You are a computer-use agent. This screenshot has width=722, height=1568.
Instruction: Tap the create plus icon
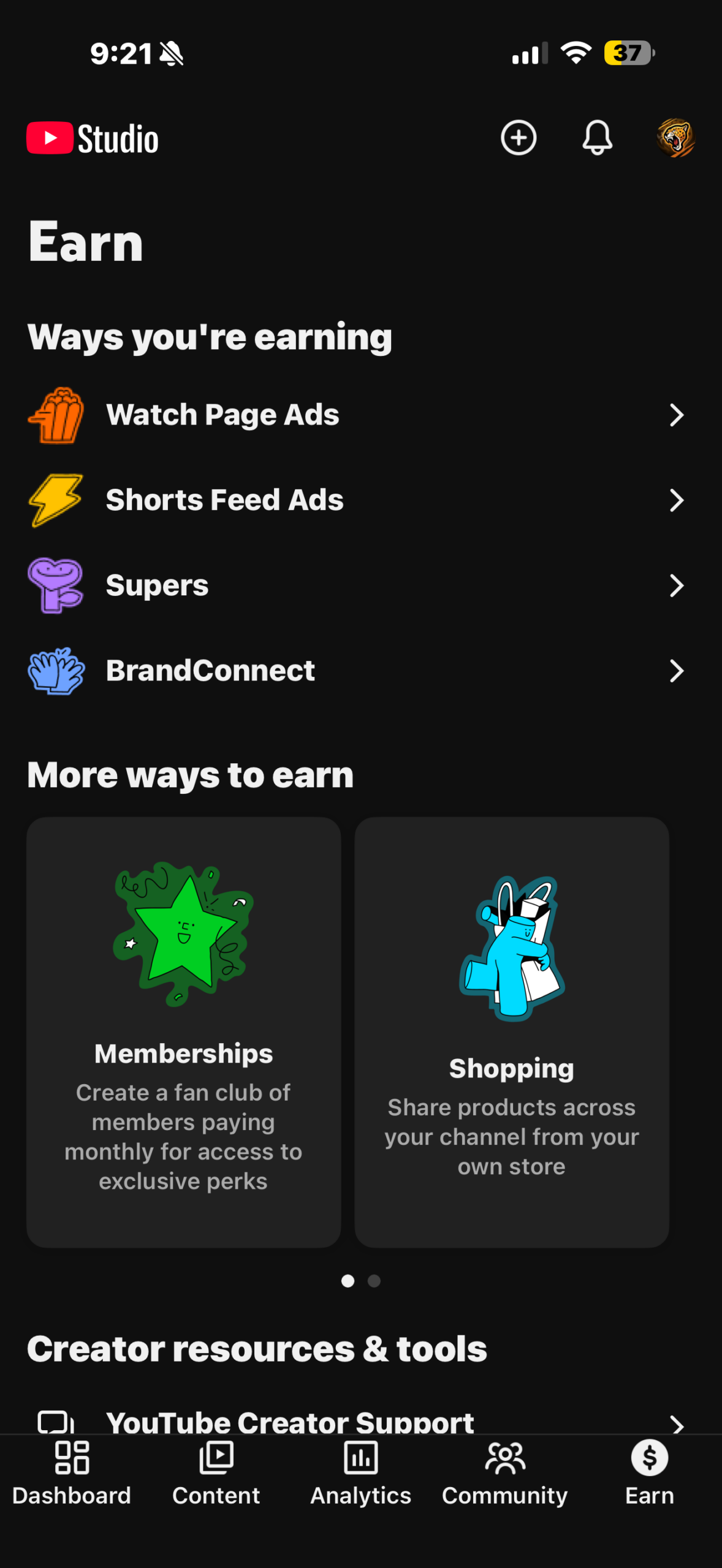518,138
